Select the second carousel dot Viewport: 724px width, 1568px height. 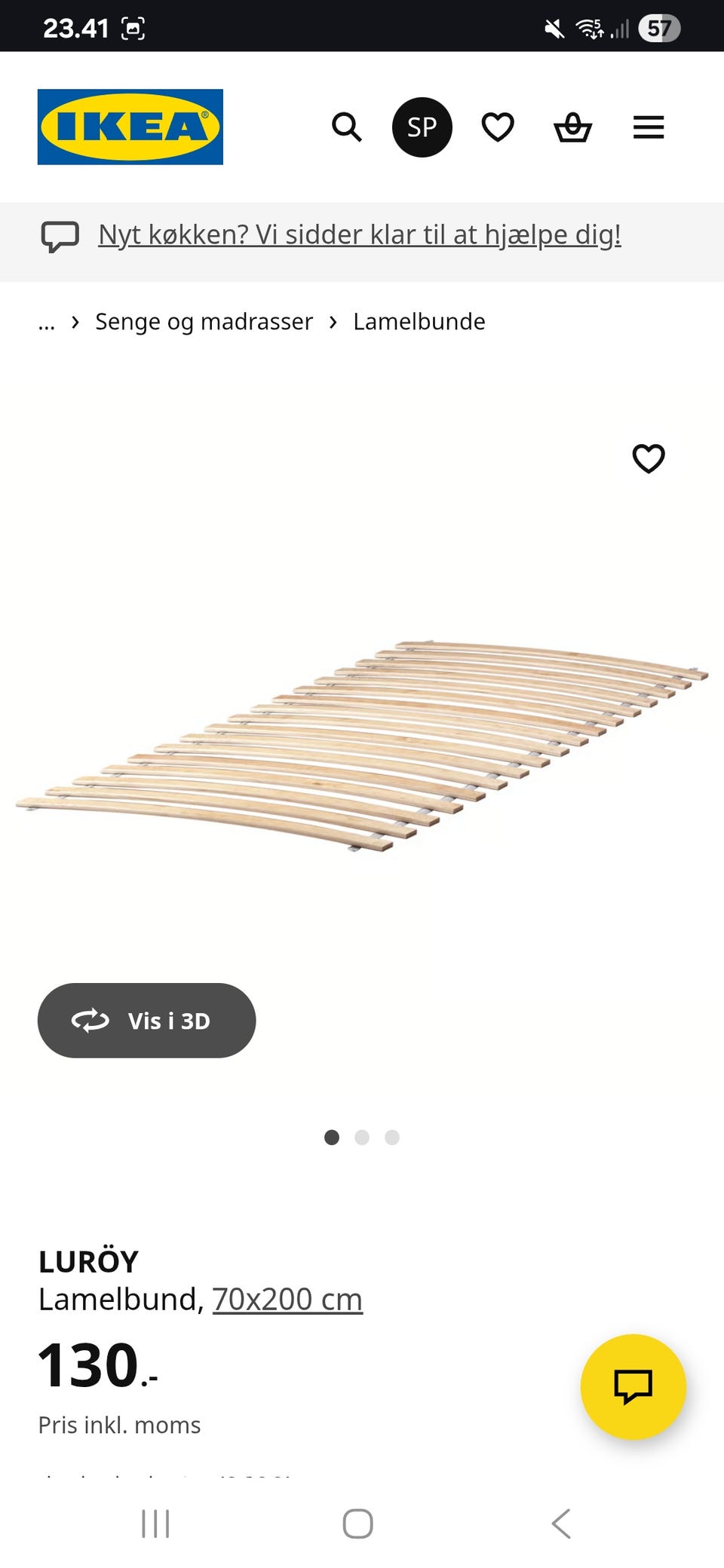click(362, 1138)
